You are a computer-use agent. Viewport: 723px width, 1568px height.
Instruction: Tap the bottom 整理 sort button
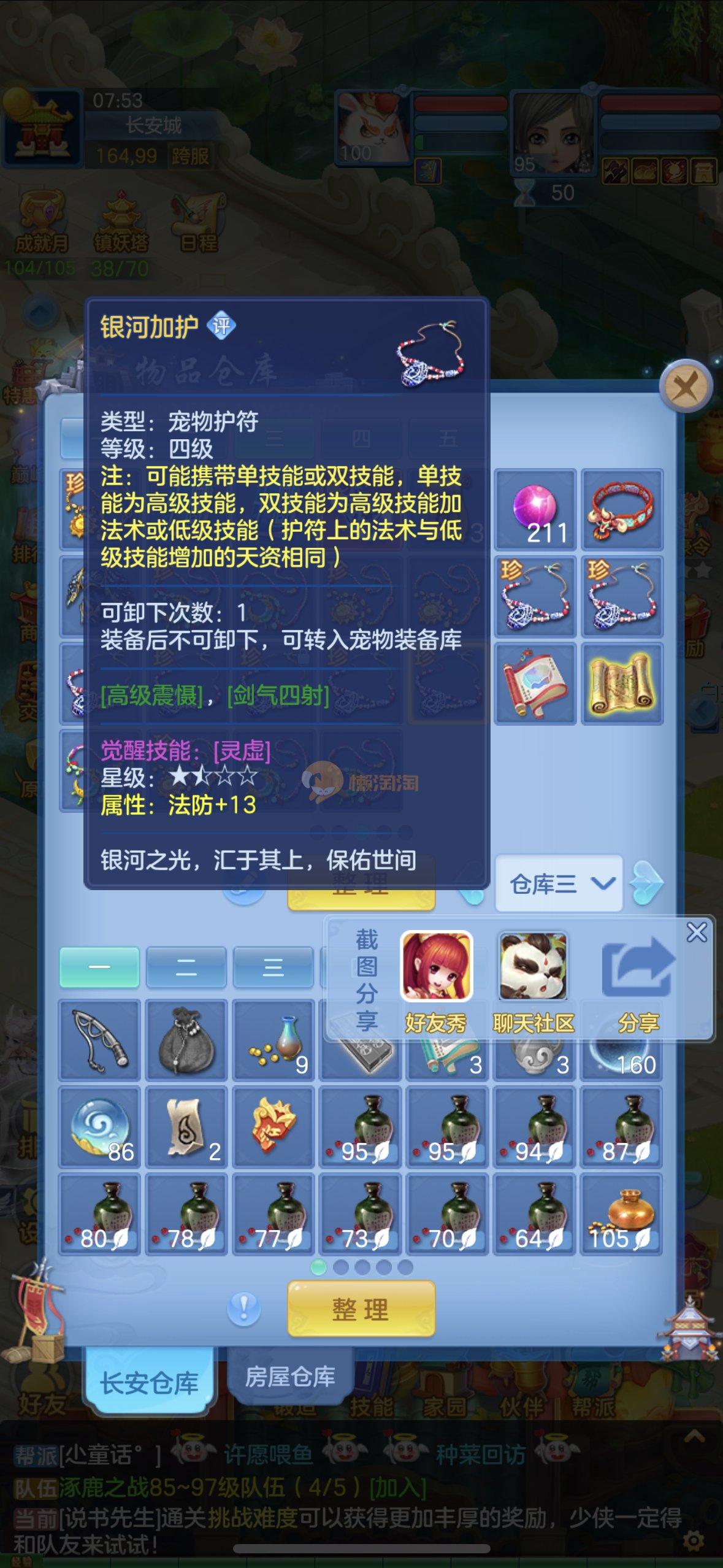(361, 1309)
